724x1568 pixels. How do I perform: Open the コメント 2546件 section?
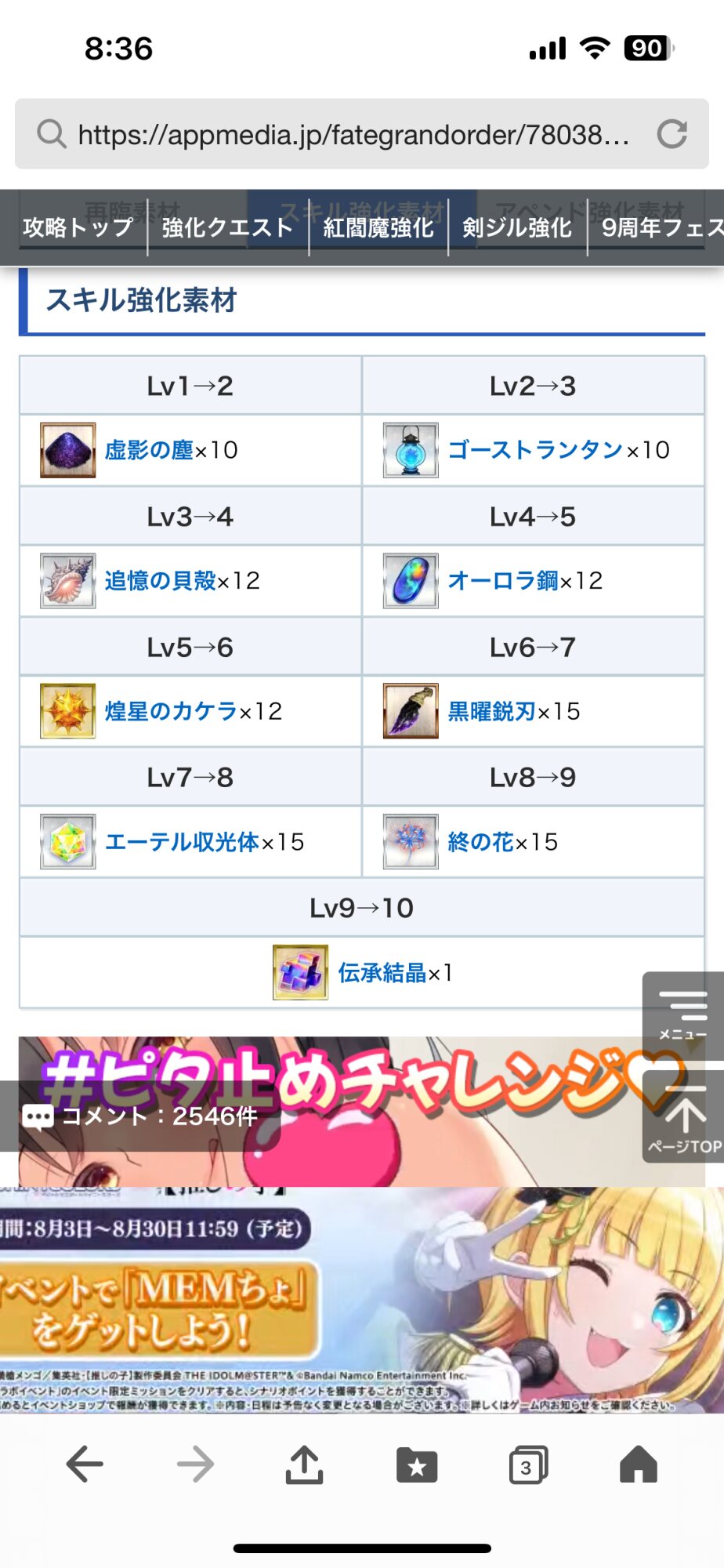click(x=141, y=1116)
